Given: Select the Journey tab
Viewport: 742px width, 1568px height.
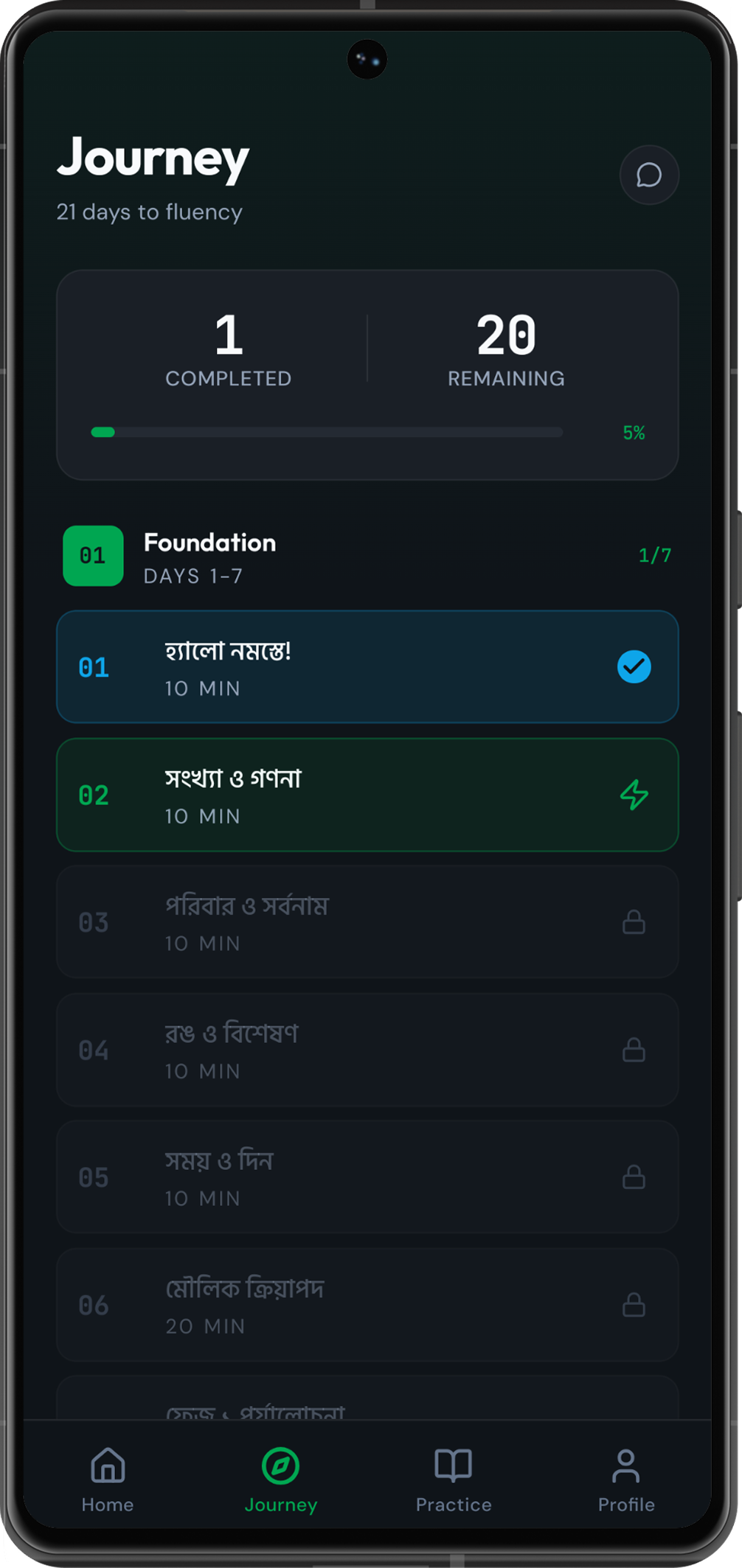Looking at the screenshot, I should click(x=280, y=1480).
